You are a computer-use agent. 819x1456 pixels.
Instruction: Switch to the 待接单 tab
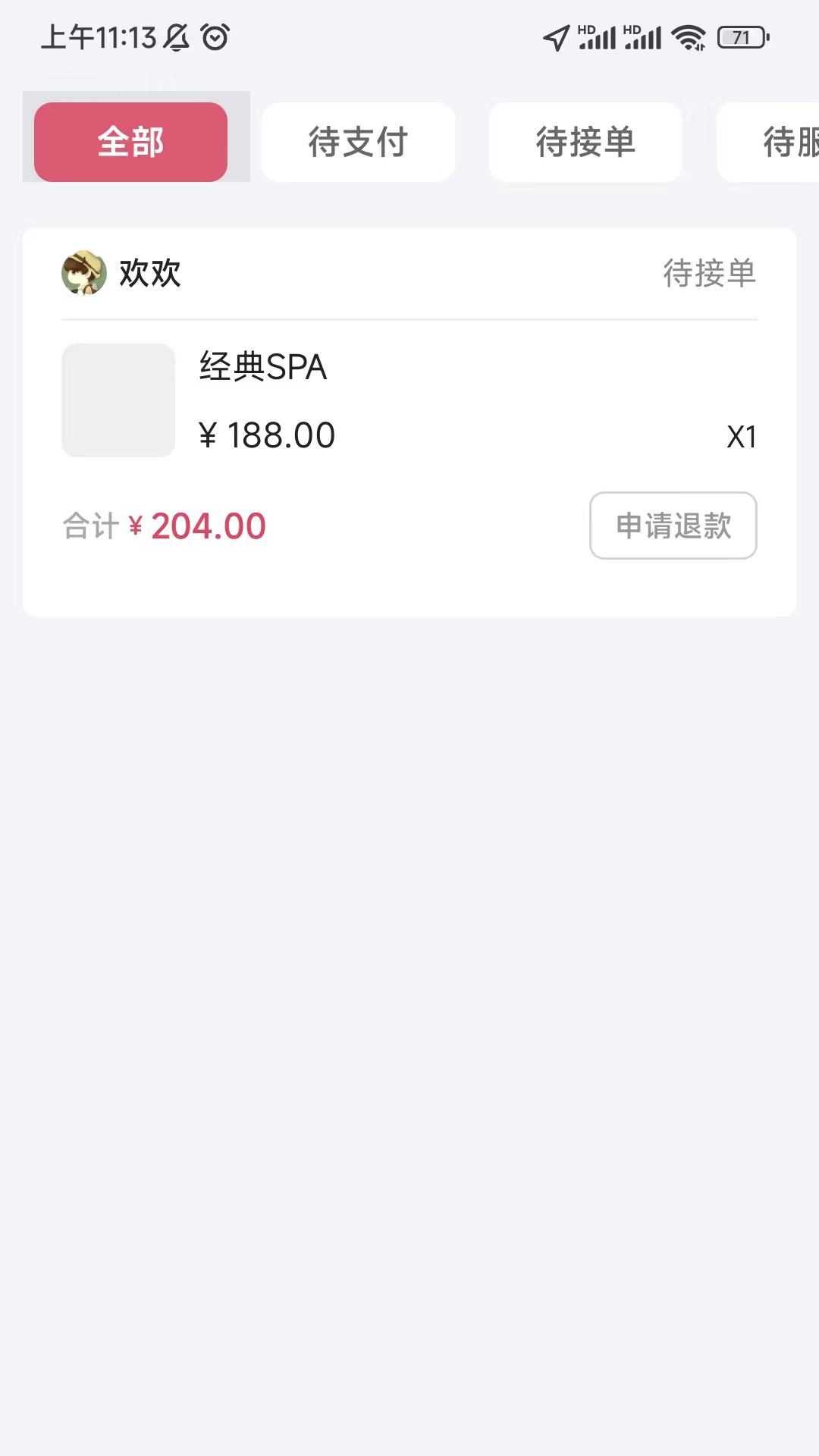(x=585, y=142)
